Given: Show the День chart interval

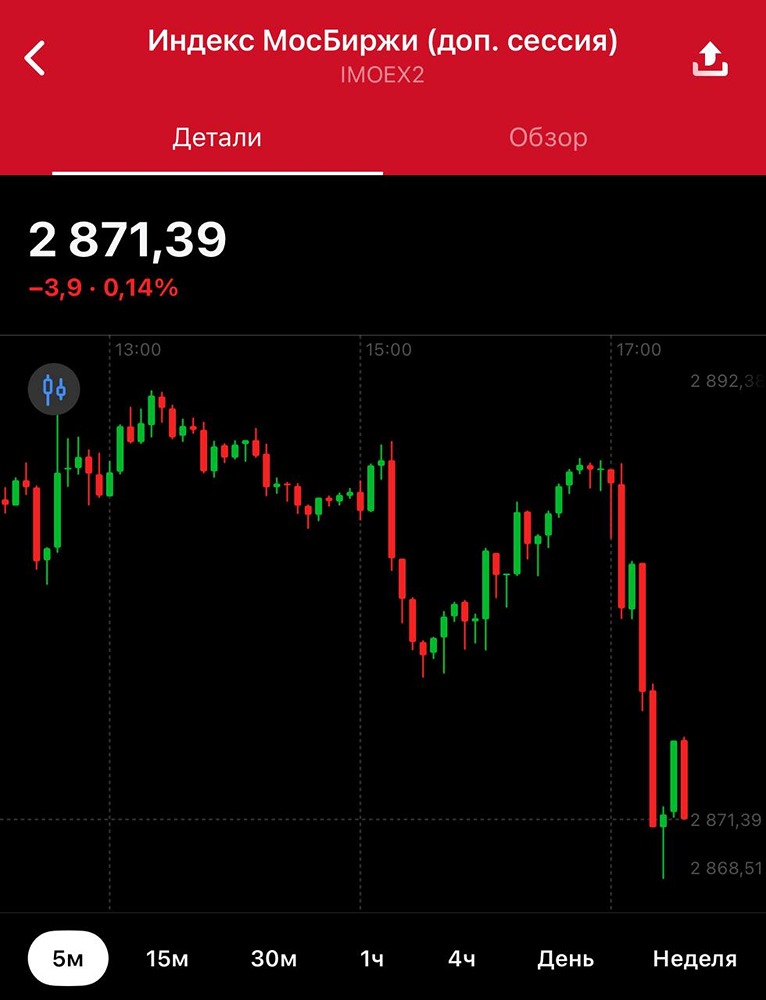Looking at the screenshot, I should tap(566, 959).
